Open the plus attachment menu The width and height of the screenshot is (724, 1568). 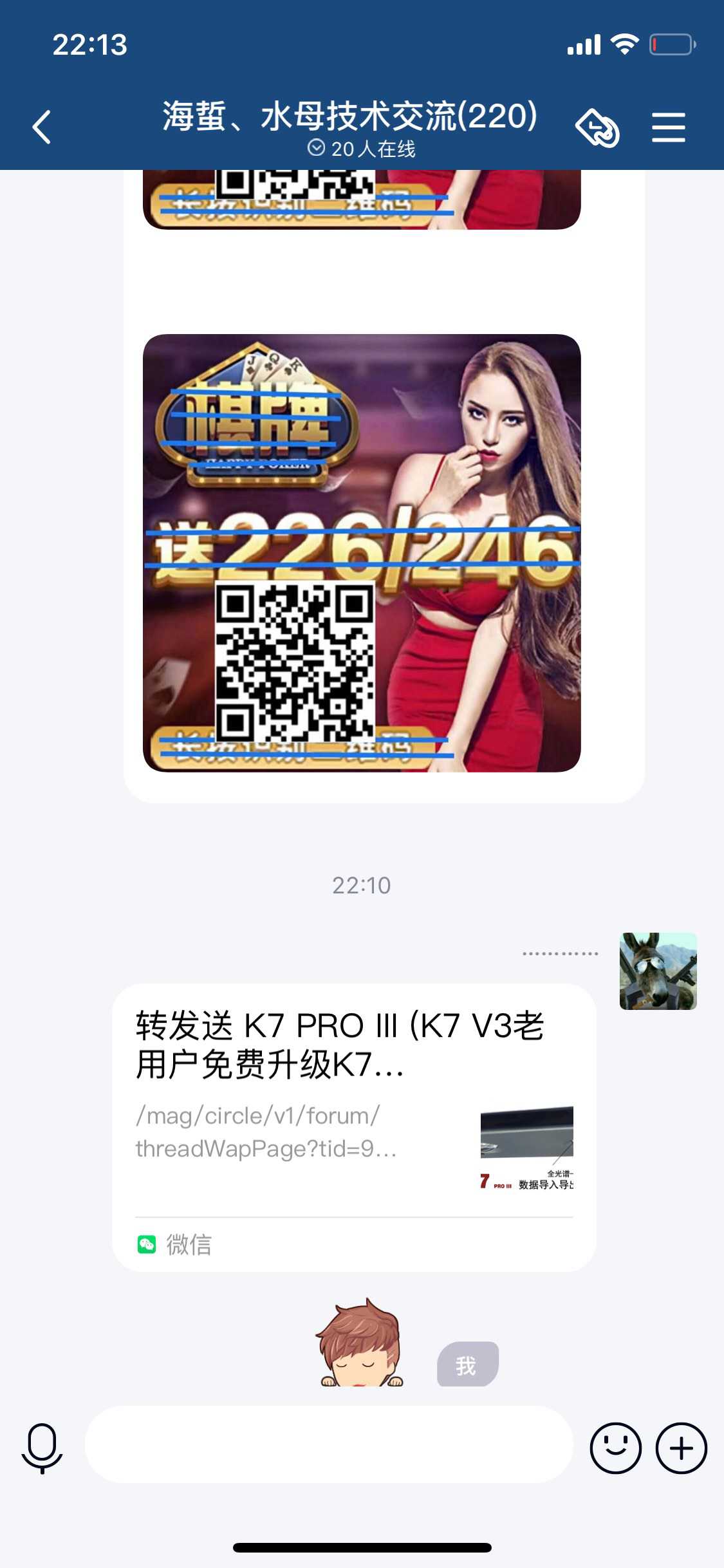click(681, 1448)
